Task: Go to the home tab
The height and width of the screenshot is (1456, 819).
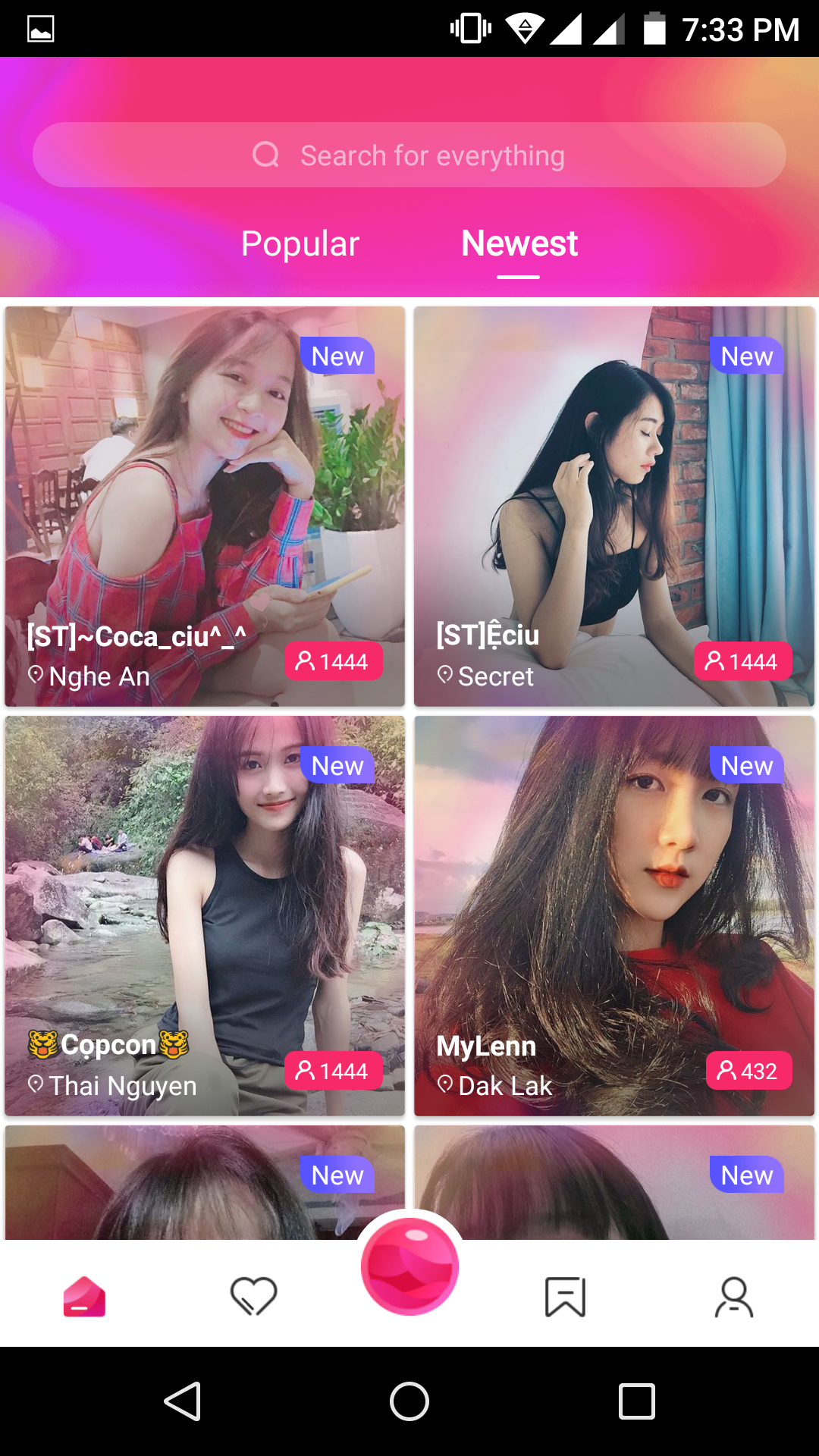Action: (84, 1297)
